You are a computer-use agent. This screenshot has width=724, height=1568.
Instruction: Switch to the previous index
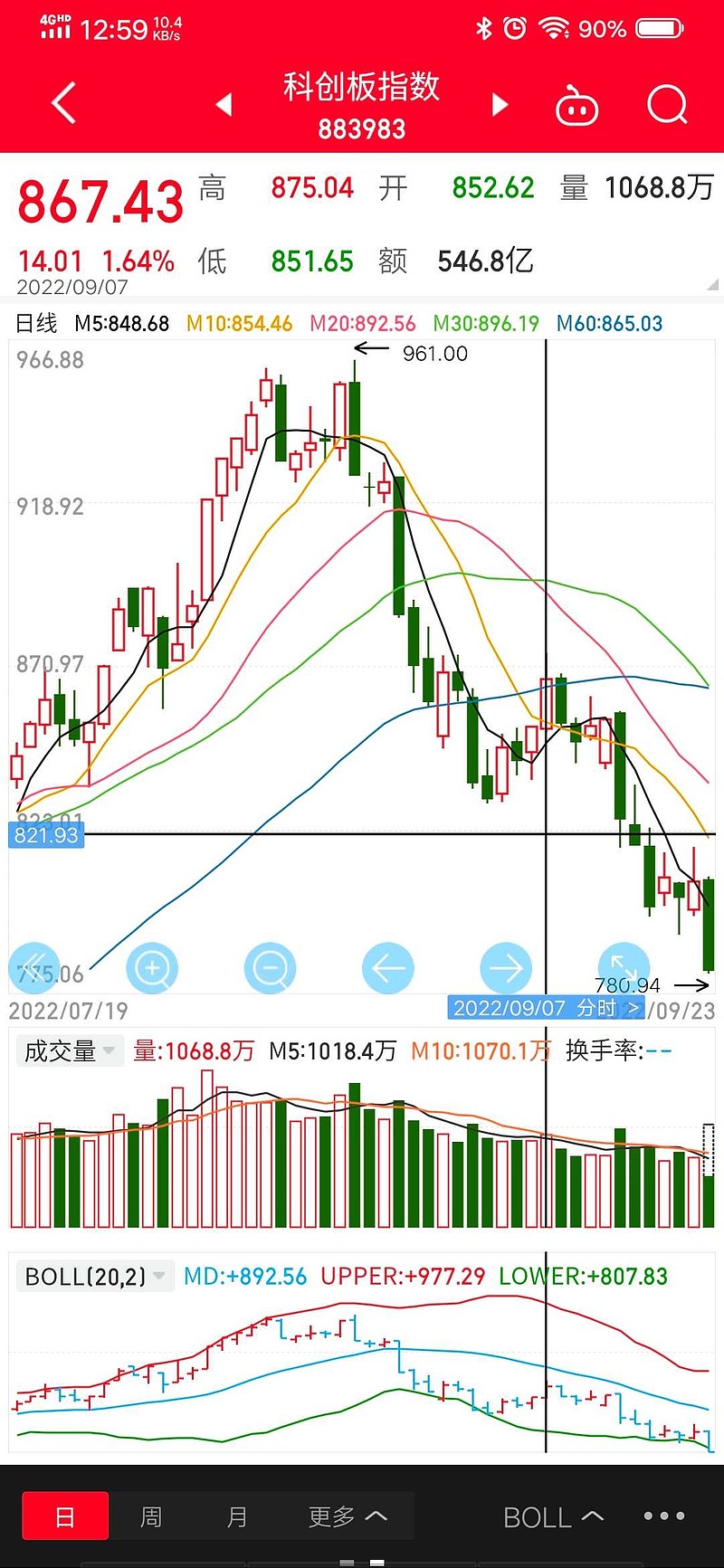point(224,105)
